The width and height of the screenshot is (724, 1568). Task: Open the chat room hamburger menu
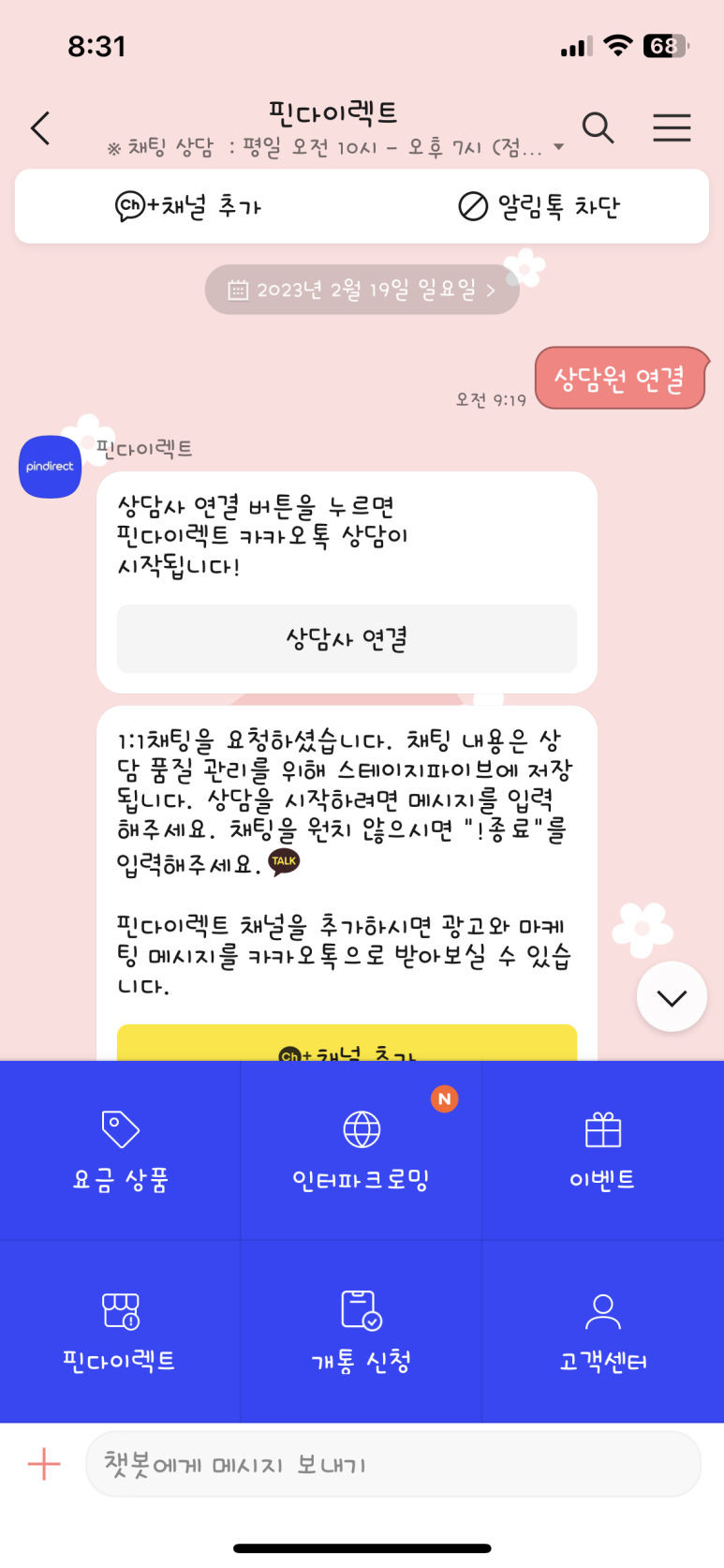point(672,127)
